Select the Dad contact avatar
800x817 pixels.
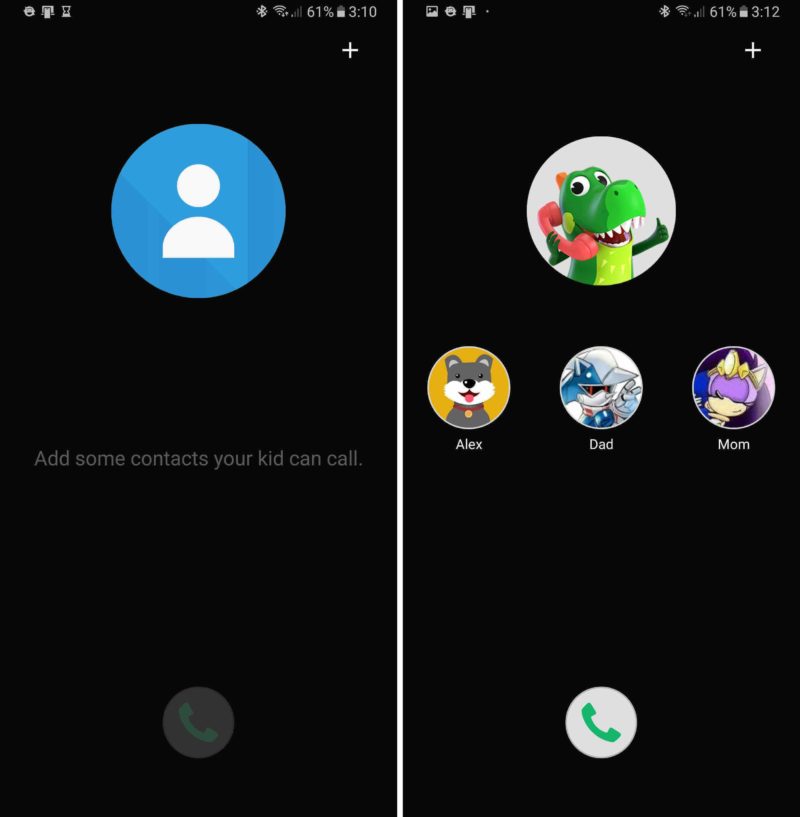click(601, 388)
